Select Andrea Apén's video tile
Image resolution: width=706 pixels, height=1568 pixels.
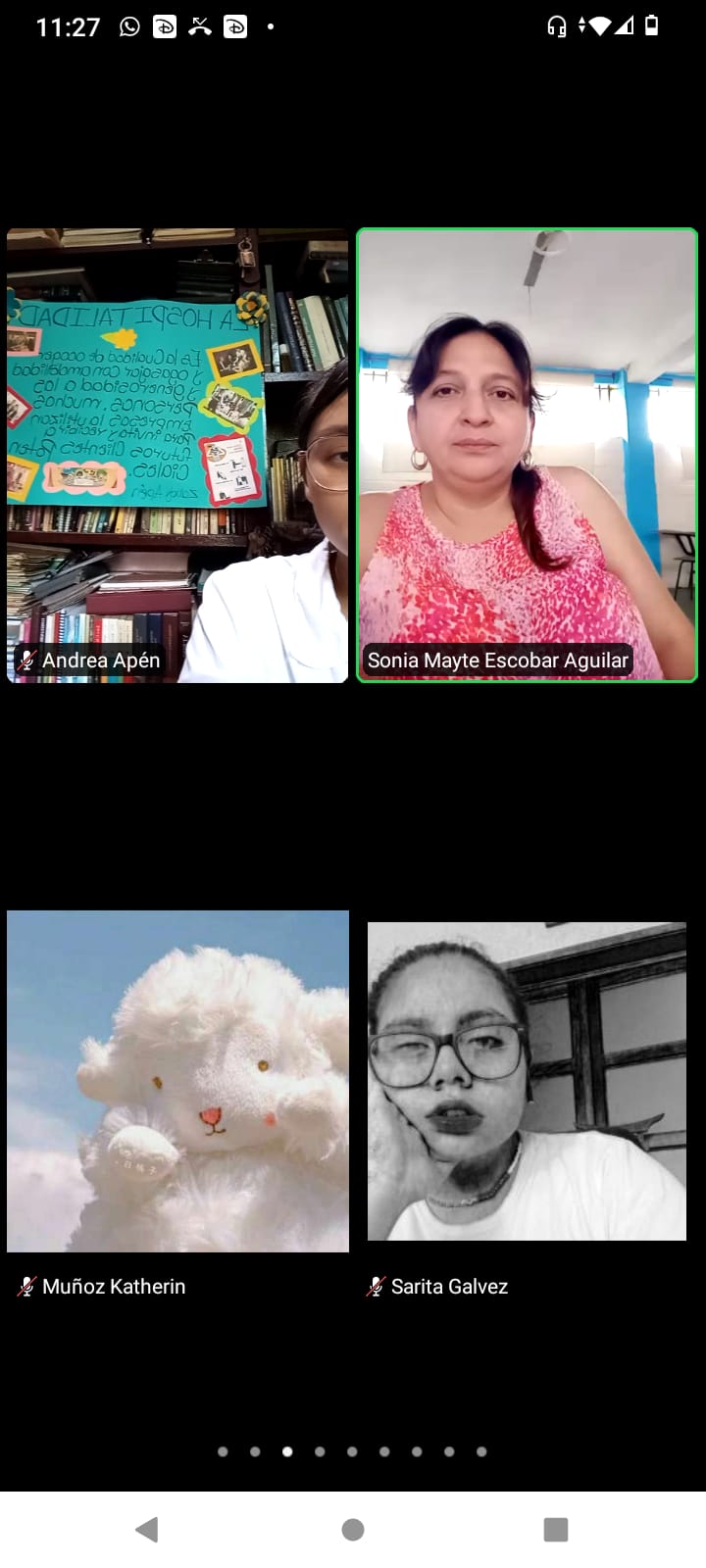tap(177, 456)
